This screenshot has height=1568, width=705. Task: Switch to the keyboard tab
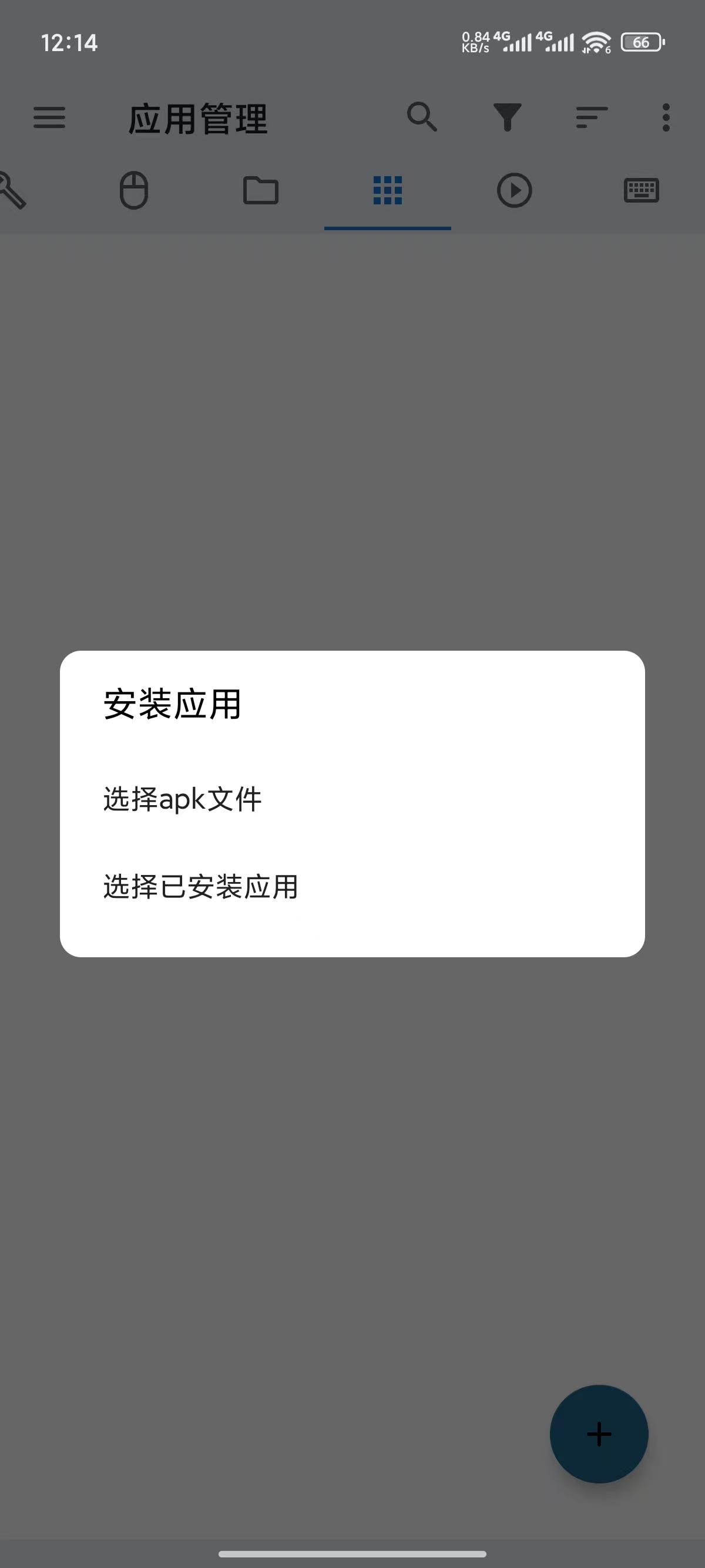pyautogui.click(x=641, y=190)
